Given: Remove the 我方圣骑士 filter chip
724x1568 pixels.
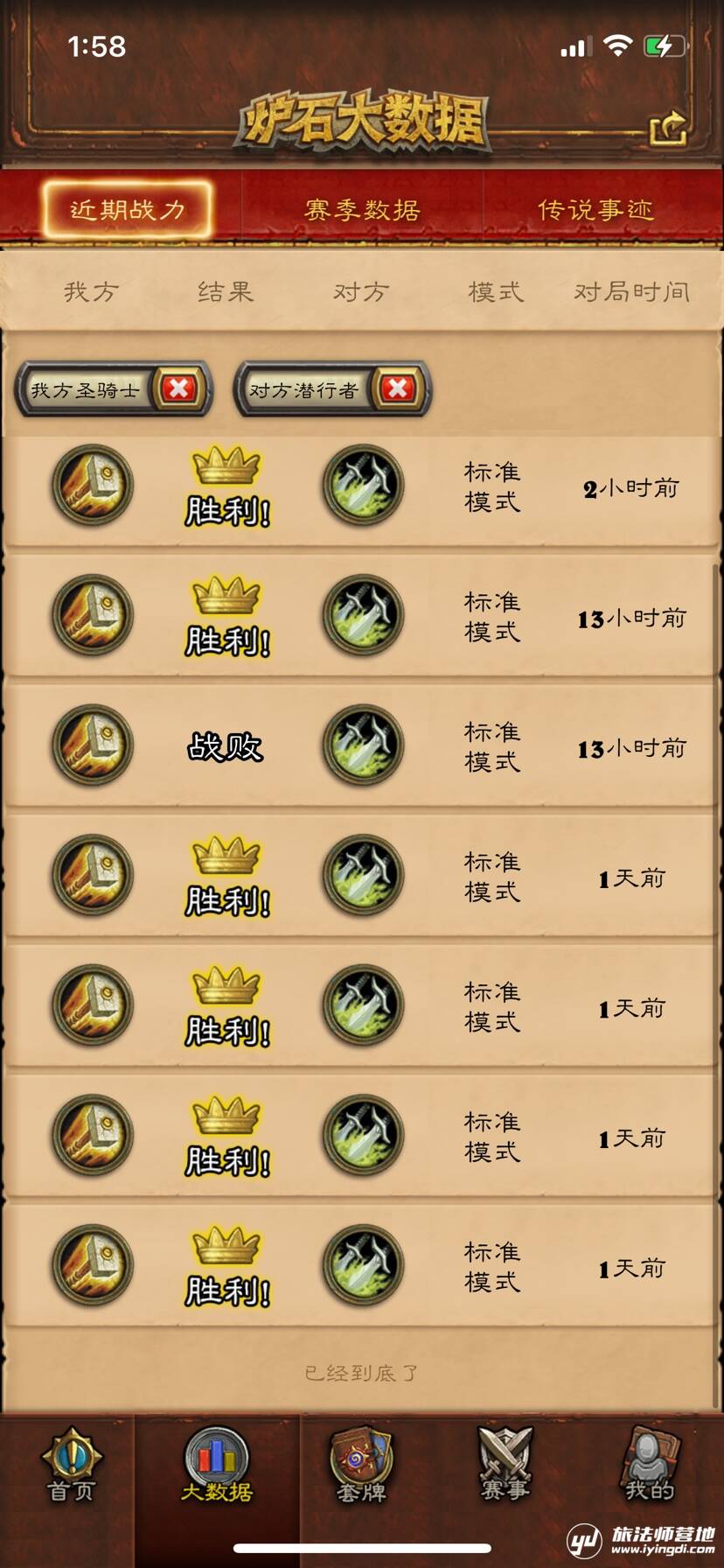Looking at the screenshot, I should pos(178,388).
